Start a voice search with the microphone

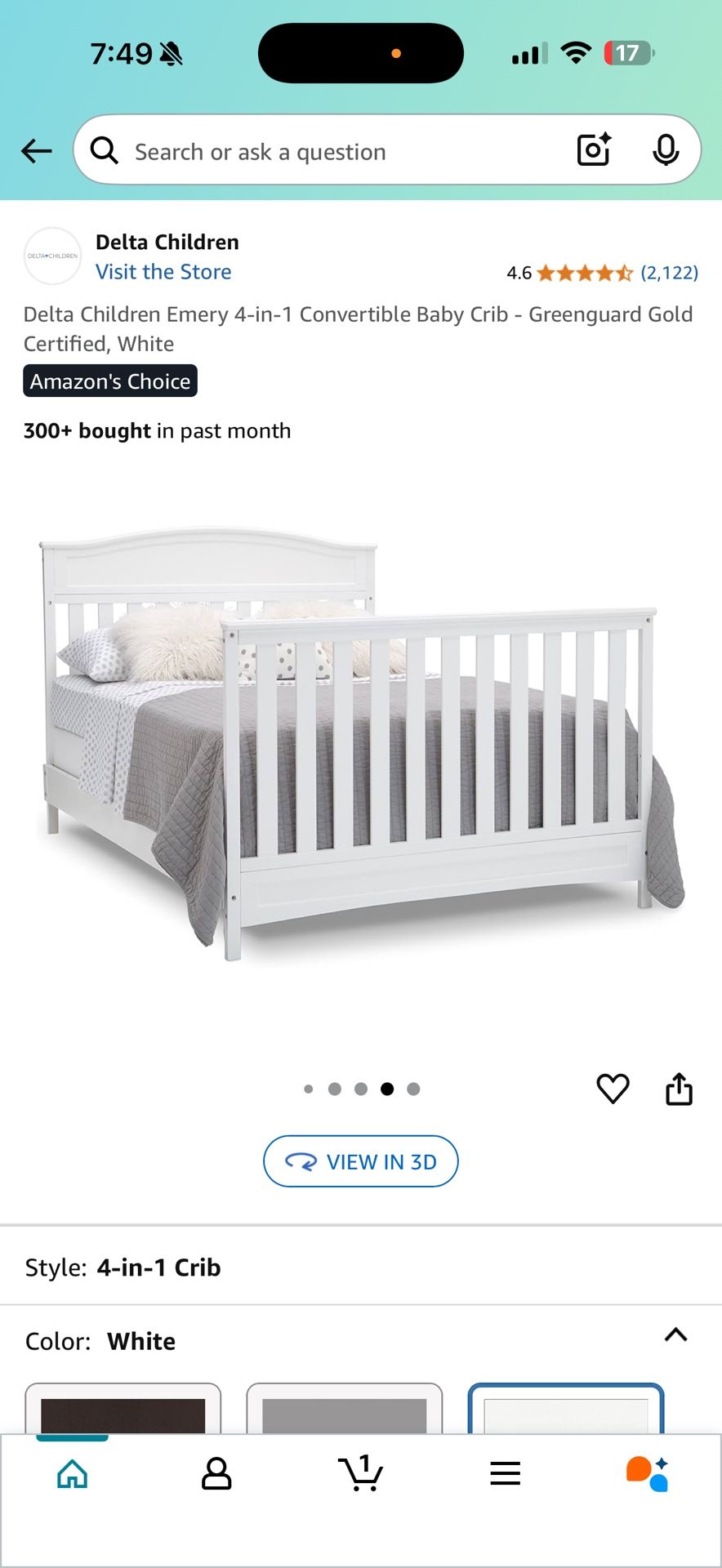pyautogui.click(x=667, y=150)
